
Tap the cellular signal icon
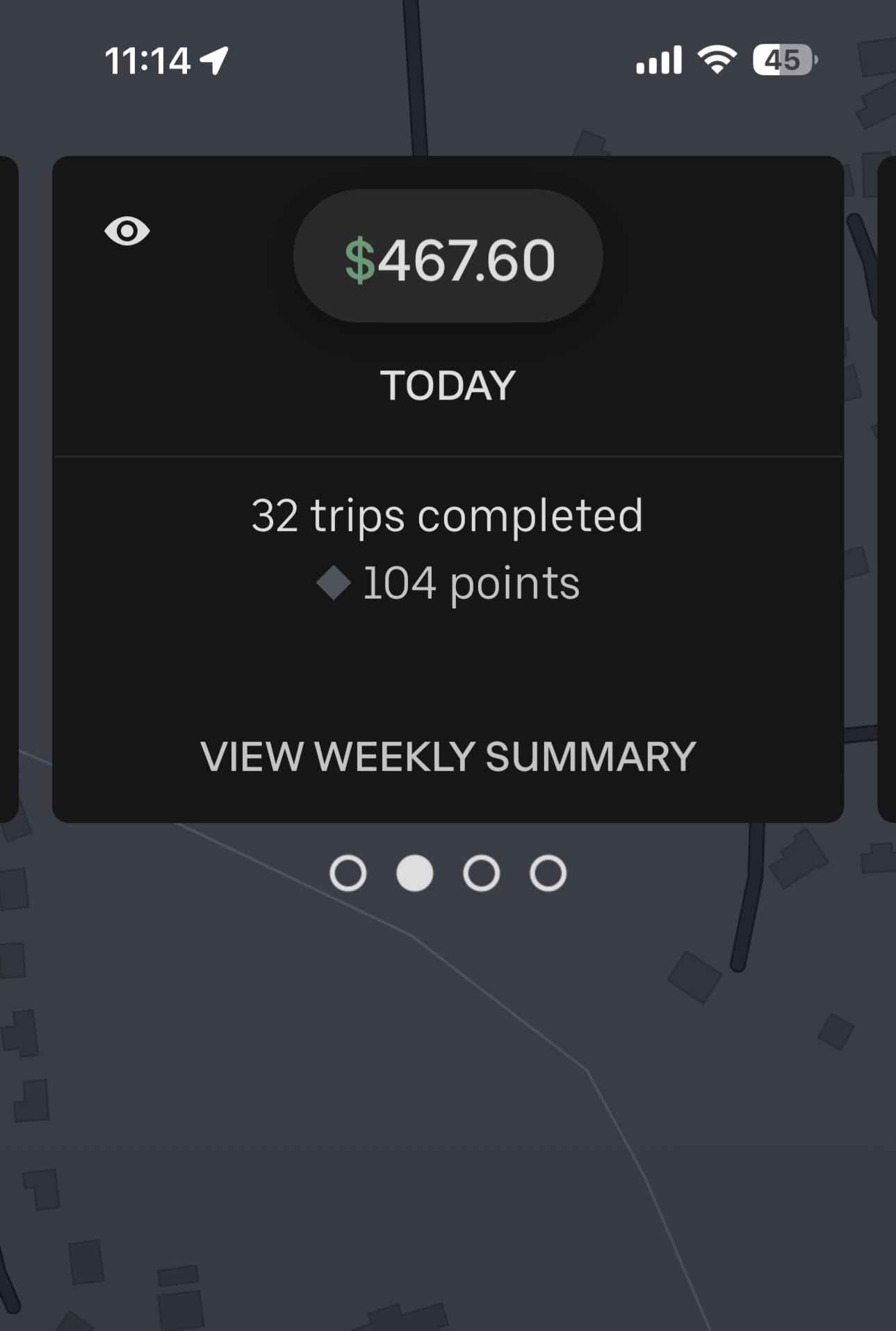(x=660, y=60)
